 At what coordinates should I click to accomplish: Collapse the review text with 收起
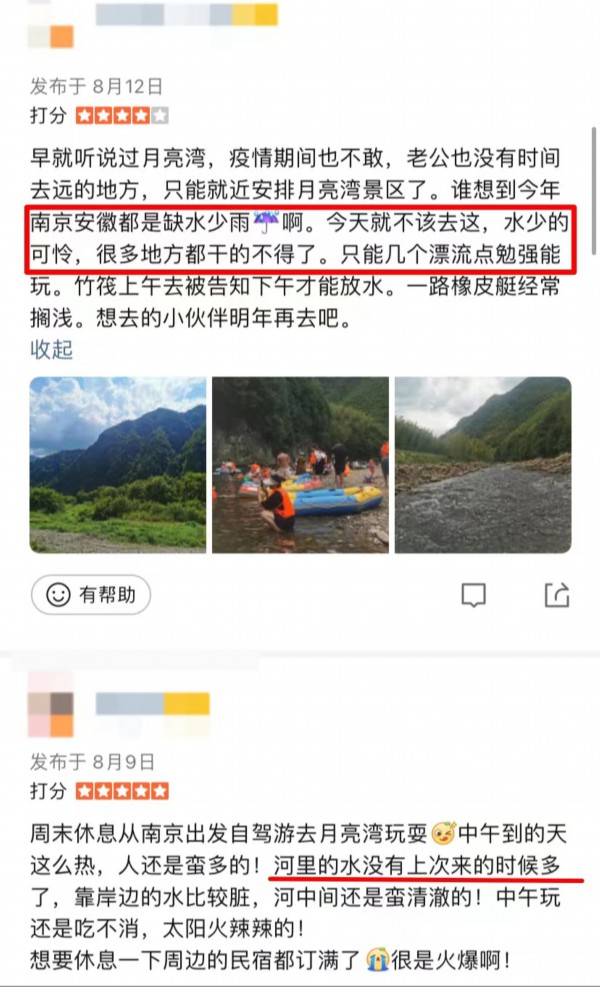pos(51,350)
